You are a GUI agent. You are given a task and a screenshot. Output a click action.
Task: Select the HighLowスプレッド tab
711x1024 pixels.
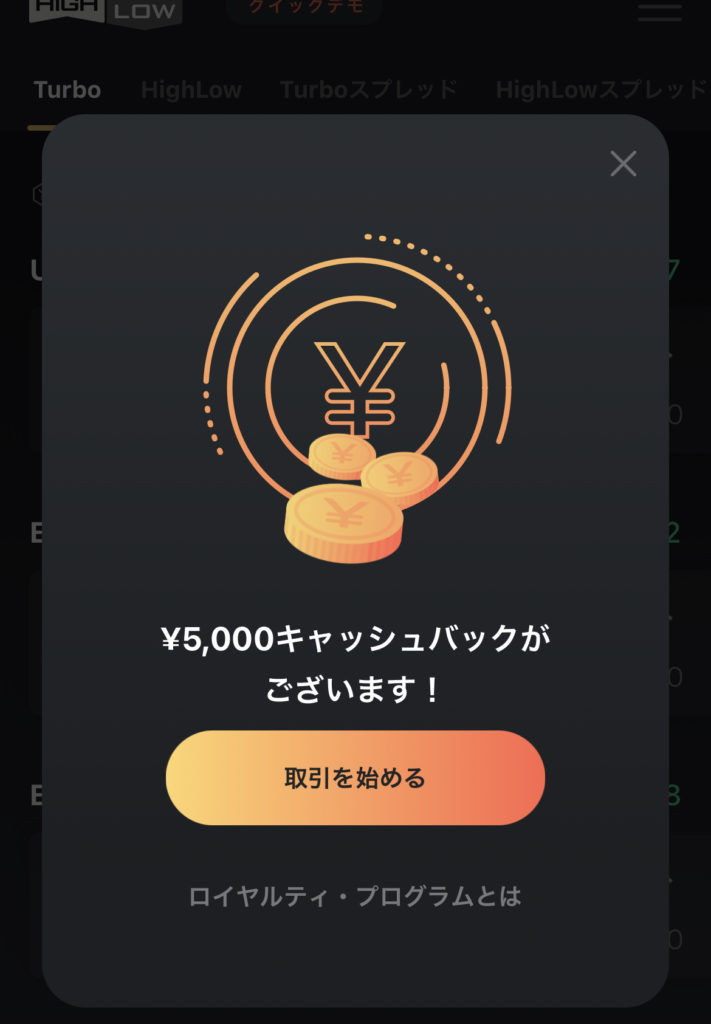[601, 90]
